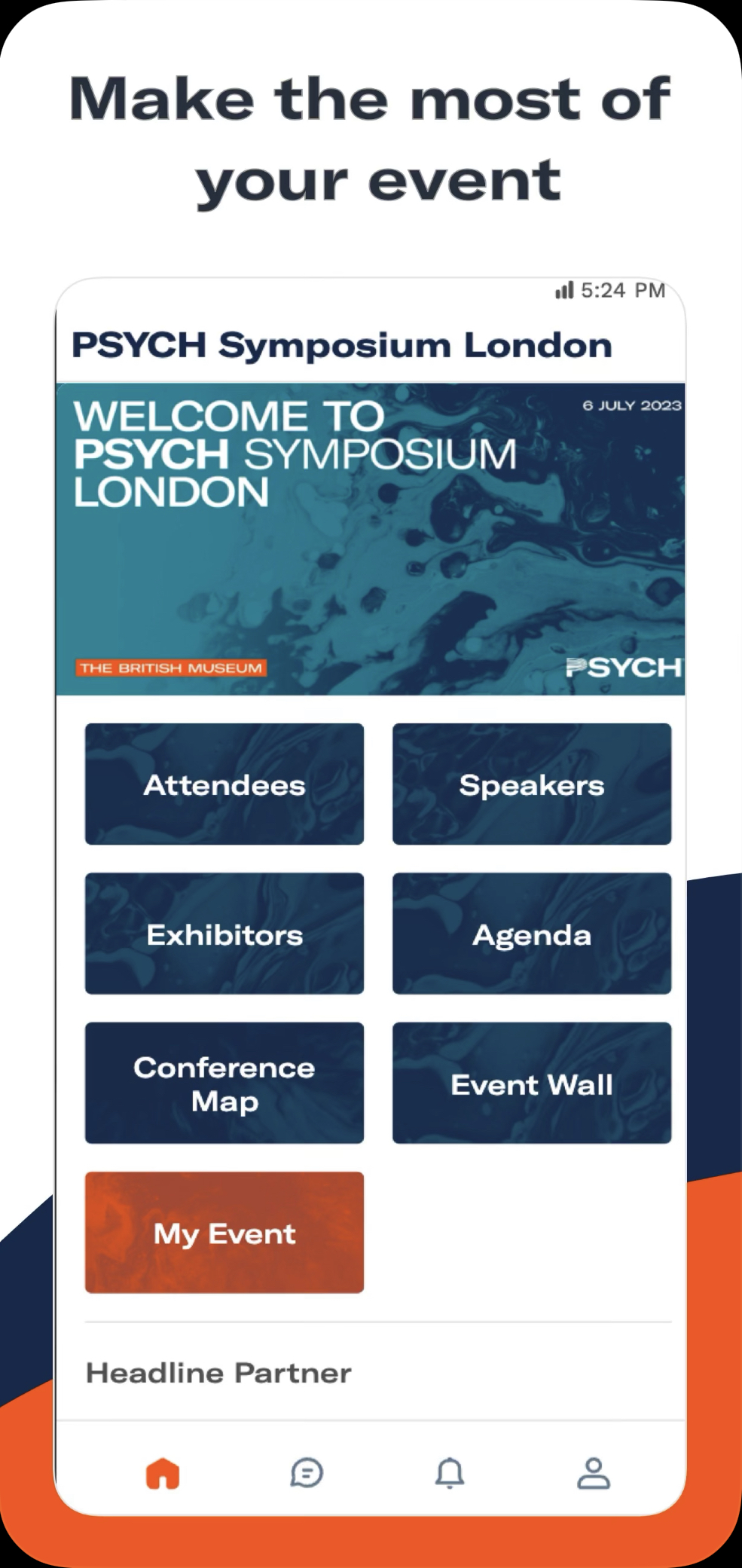Click The British Museum label on banner
742x1568 pixels.
click(x=170, y=668)
